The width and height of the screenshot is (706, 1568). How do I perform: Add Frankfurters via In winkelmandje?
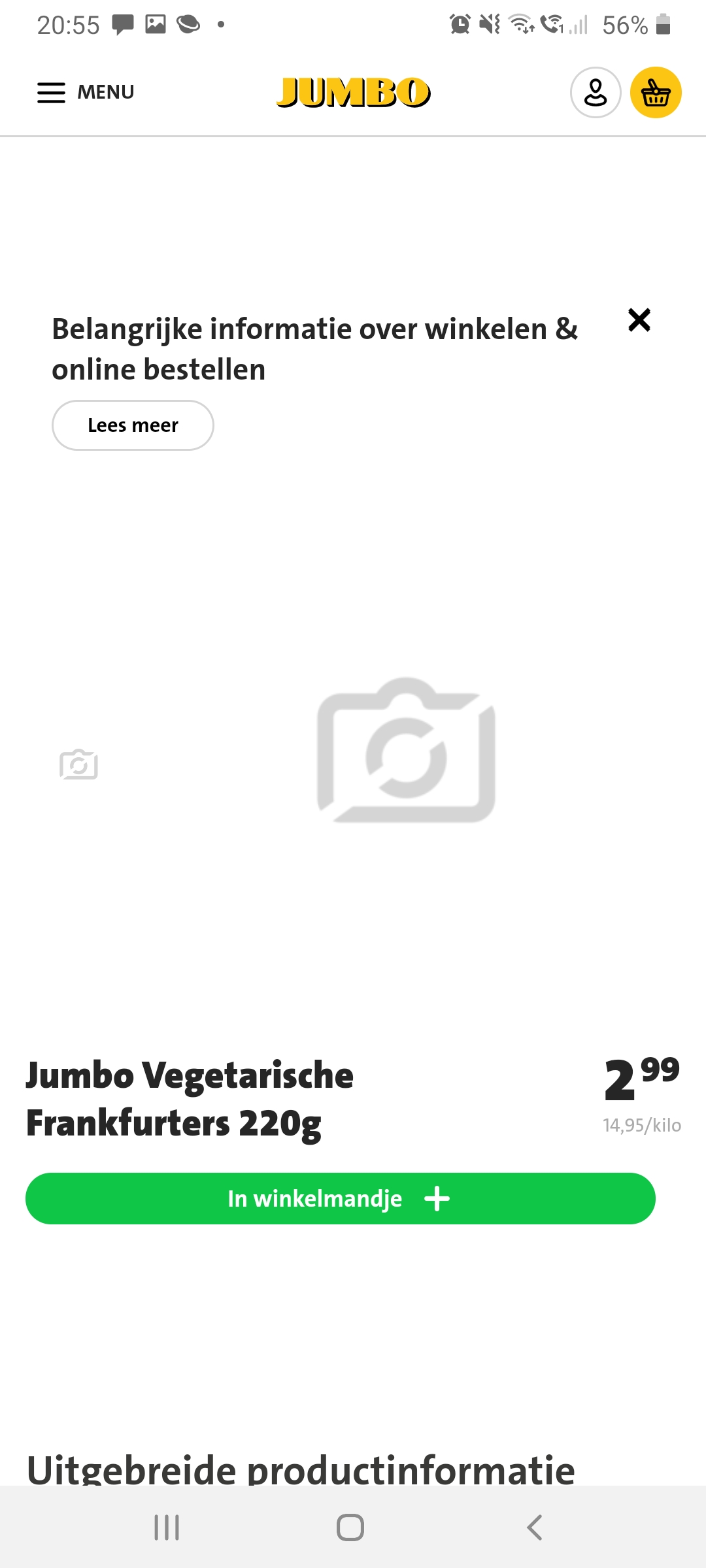341,1198
